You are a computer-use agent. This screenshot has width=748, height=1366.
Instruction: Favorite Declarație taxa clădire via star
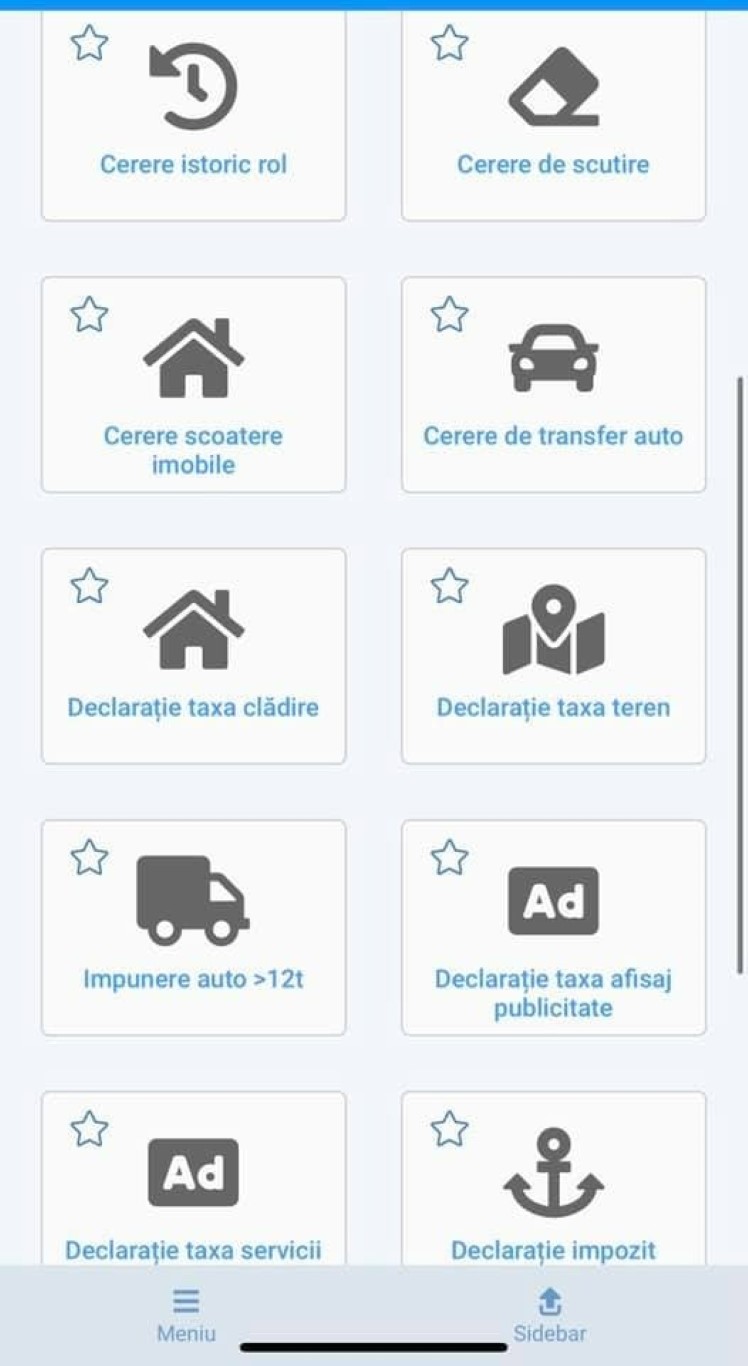89,586
